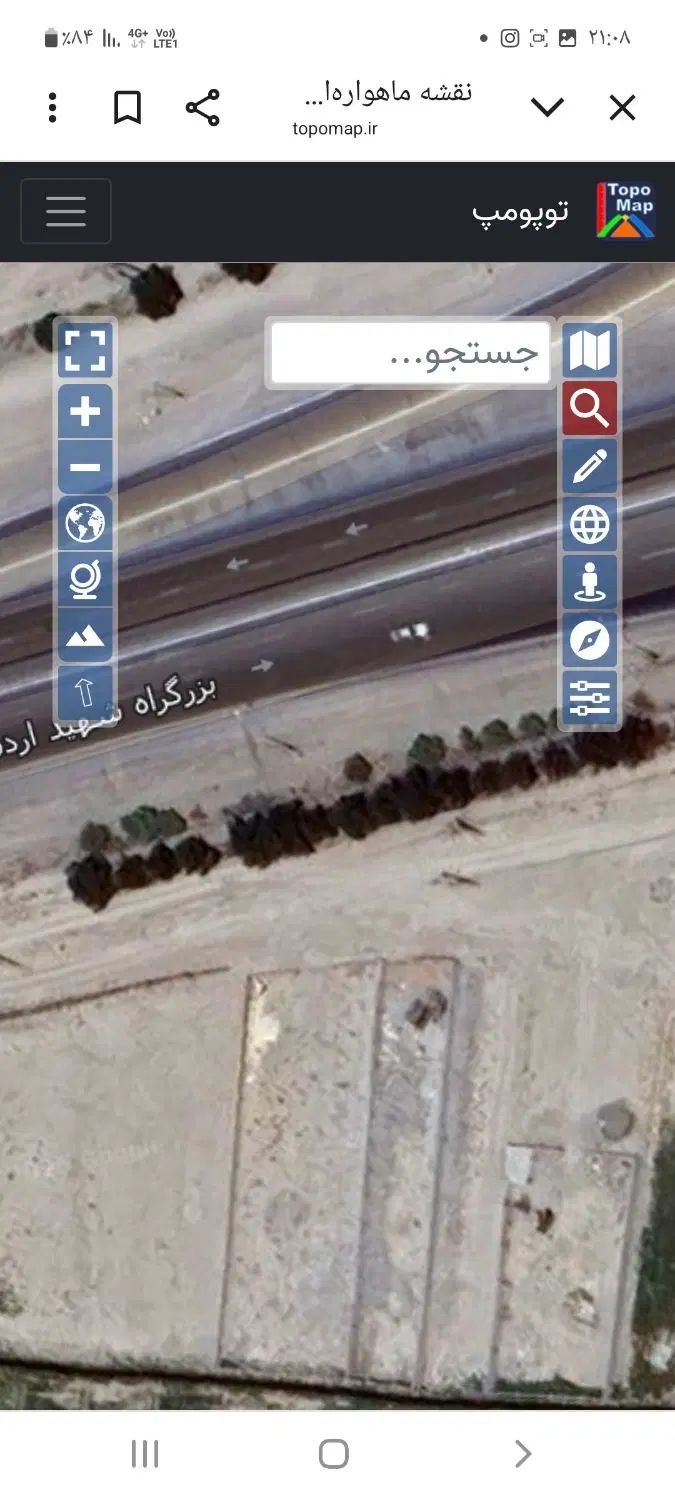Screen dimensions: 675x1500
Task: Open the map layers icon
Action: (x=589, y=351)
